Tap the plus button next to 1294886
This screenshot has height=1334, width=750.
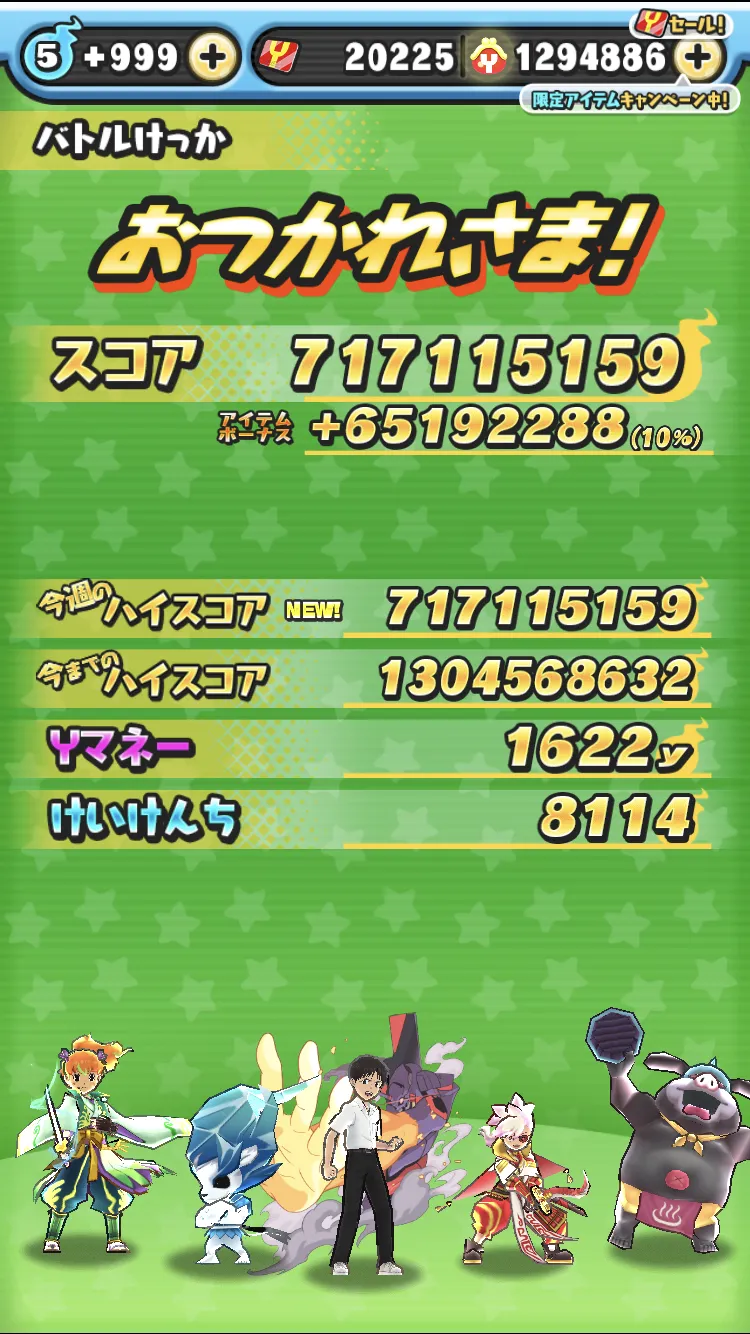(699, 58)
